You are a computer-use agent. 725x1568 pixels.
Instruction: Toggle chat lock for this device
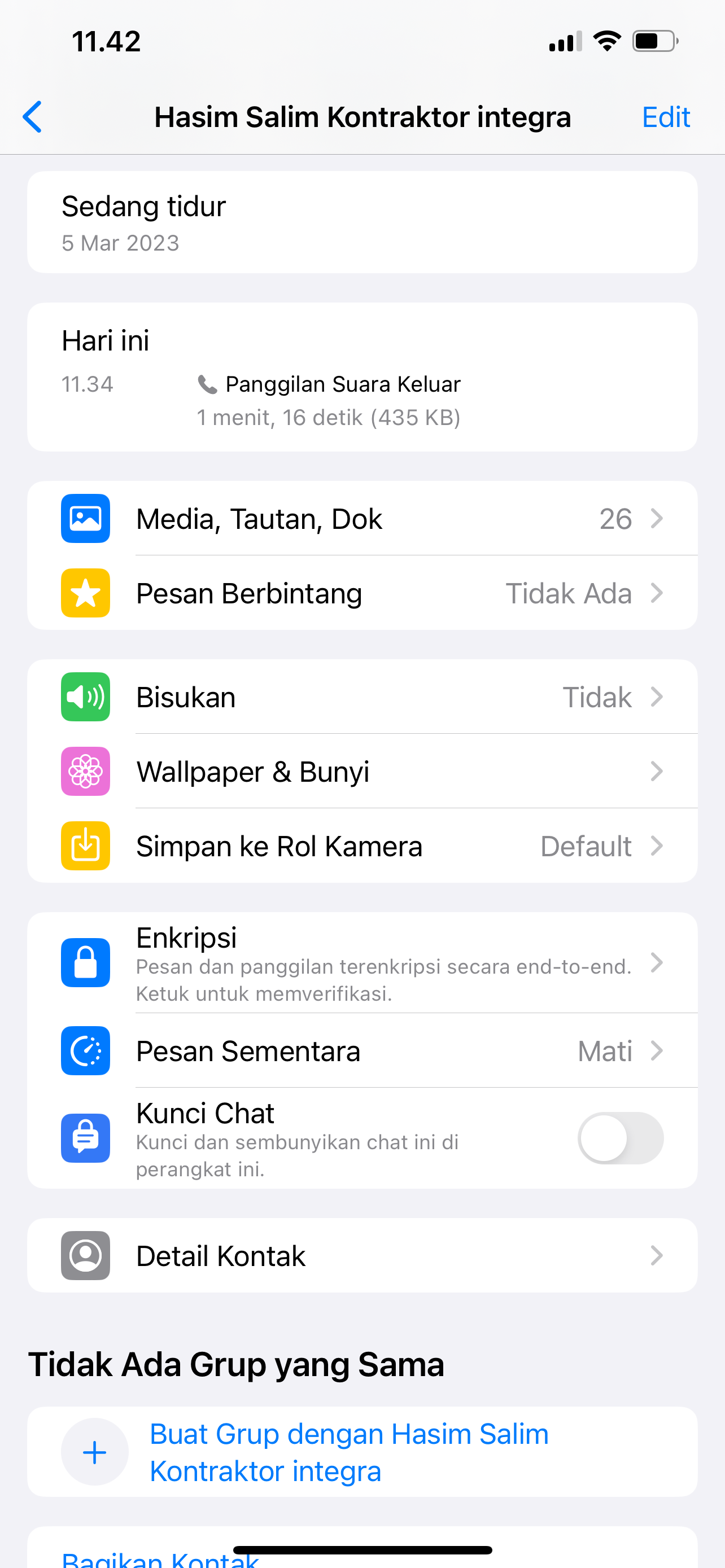tap(621, 1138)
